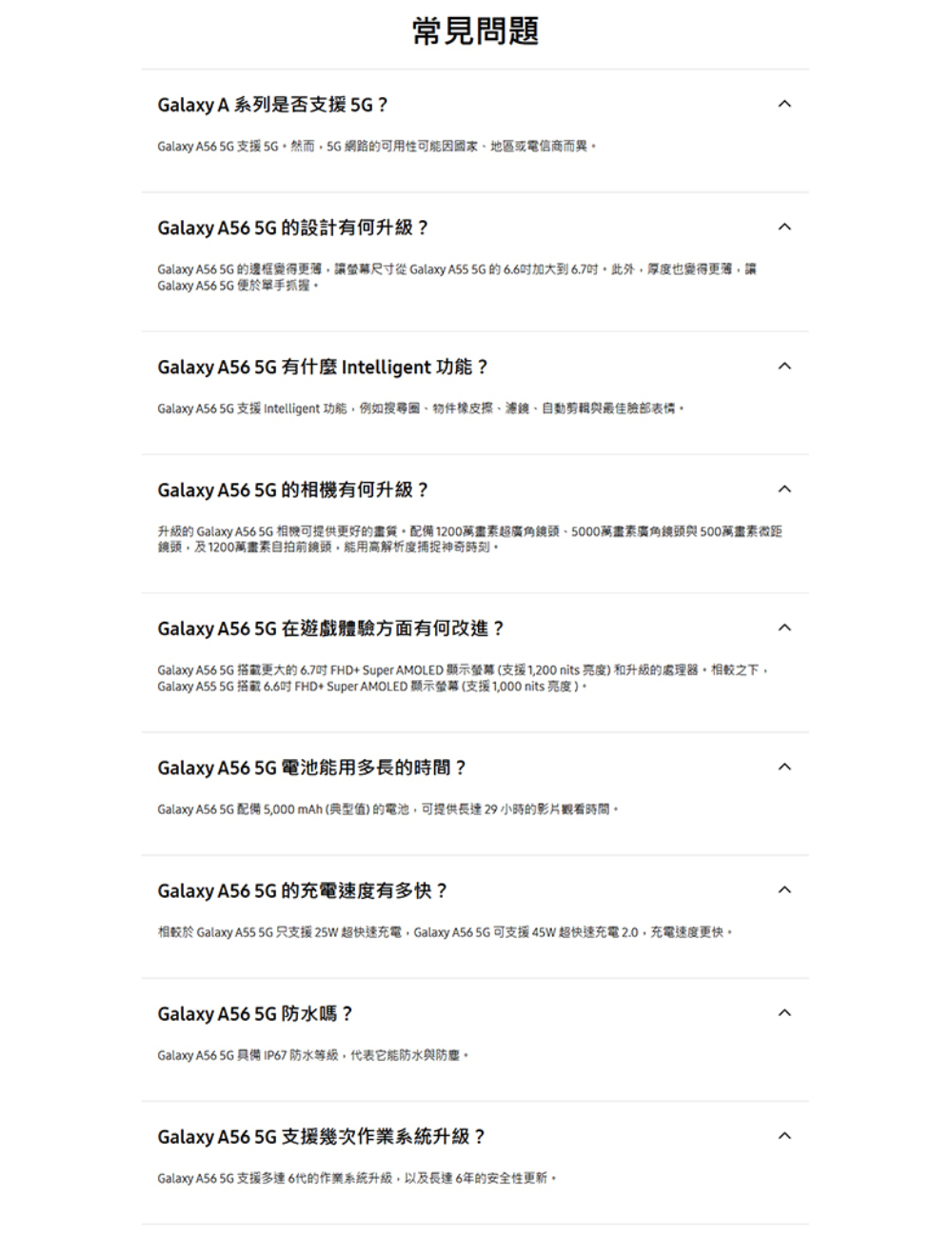Collapse the 電池能用多長的時間 question
Image resolution: width=952 pixels, height=1236 pixels.
coord(783,768)
